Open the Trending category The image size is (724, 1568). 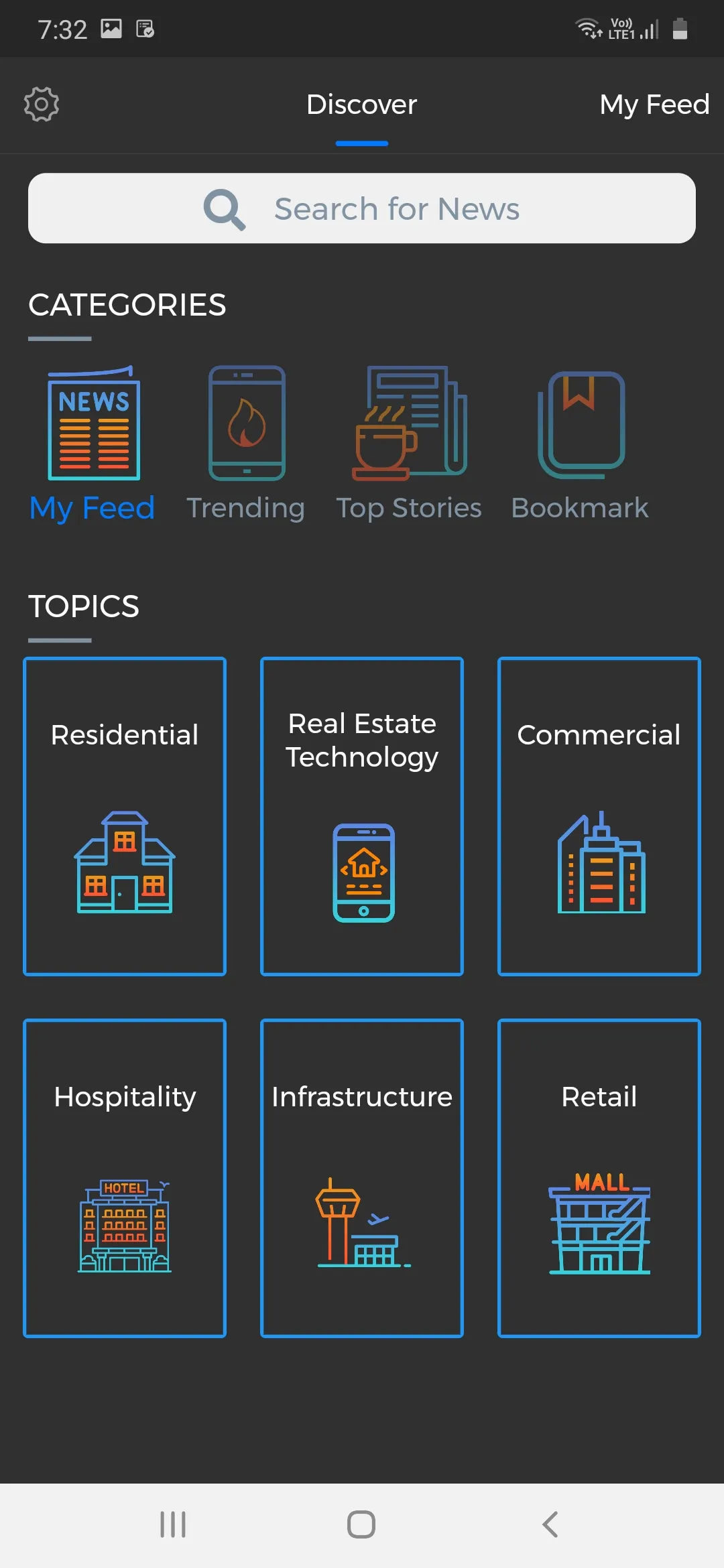pyautogui.click(x=246, y=444)
